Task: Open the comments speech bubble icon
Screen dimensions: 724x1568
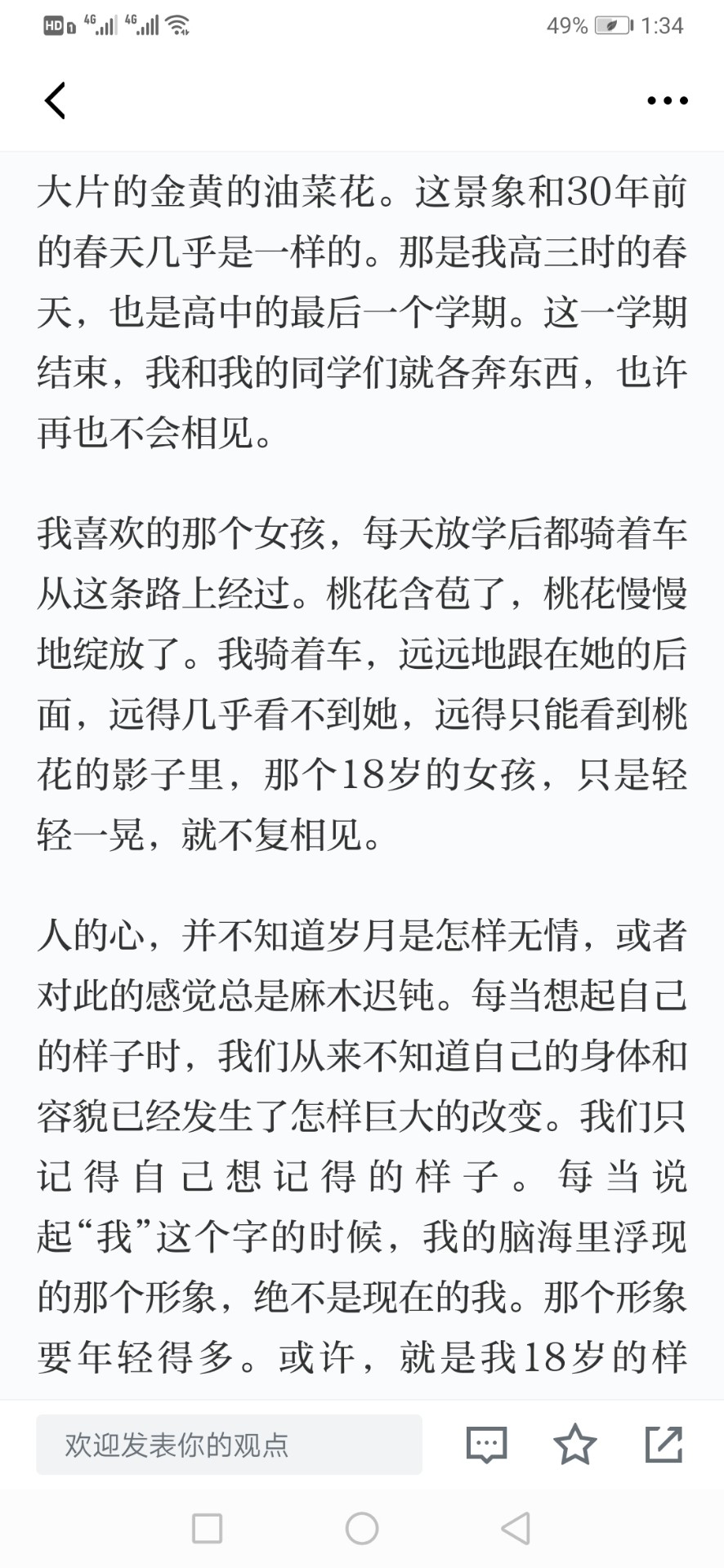Action: click(486, 1445)
